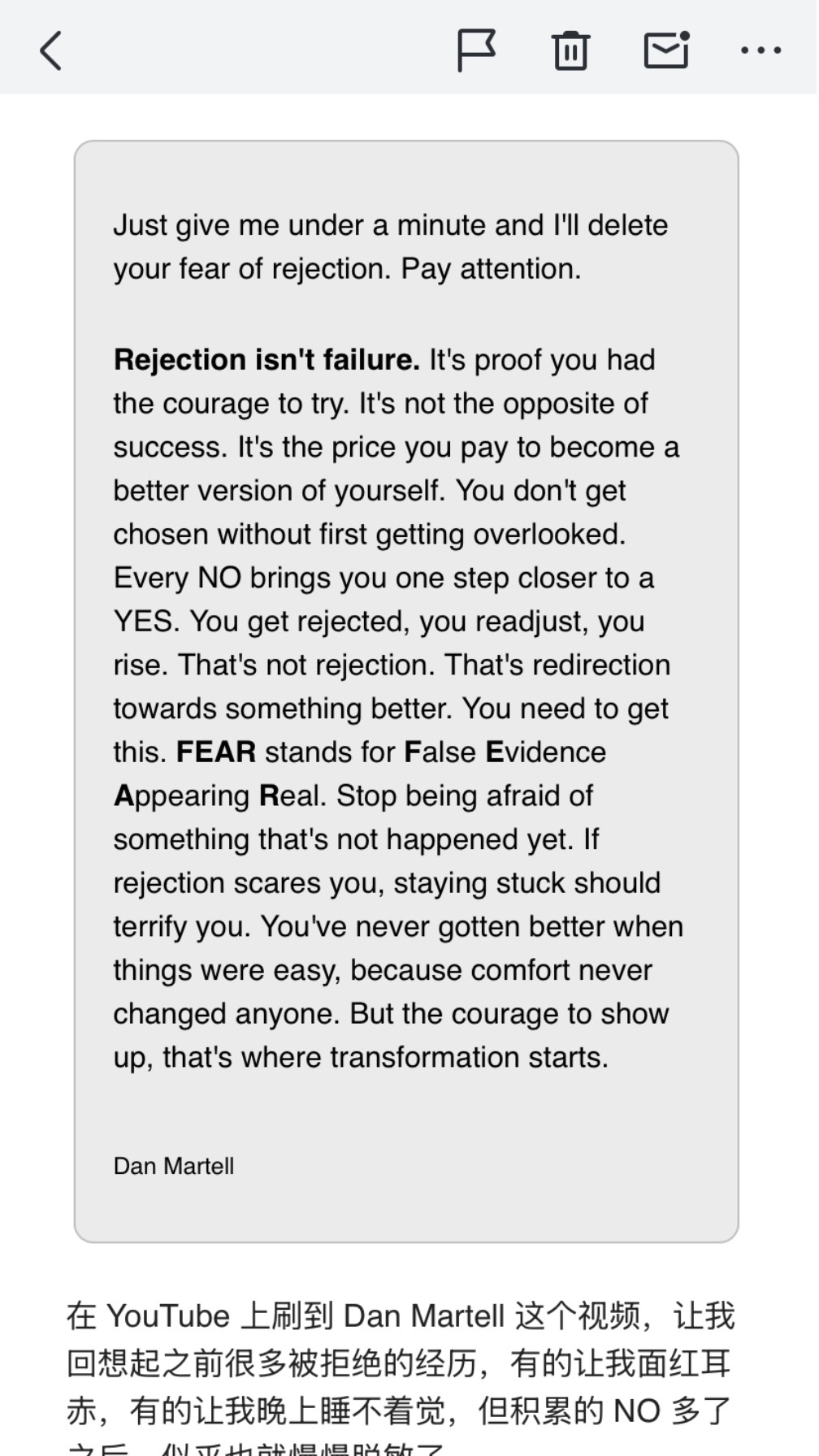Flag this email
This screenshot has height=1456, width=819.
tap(476, 50)
